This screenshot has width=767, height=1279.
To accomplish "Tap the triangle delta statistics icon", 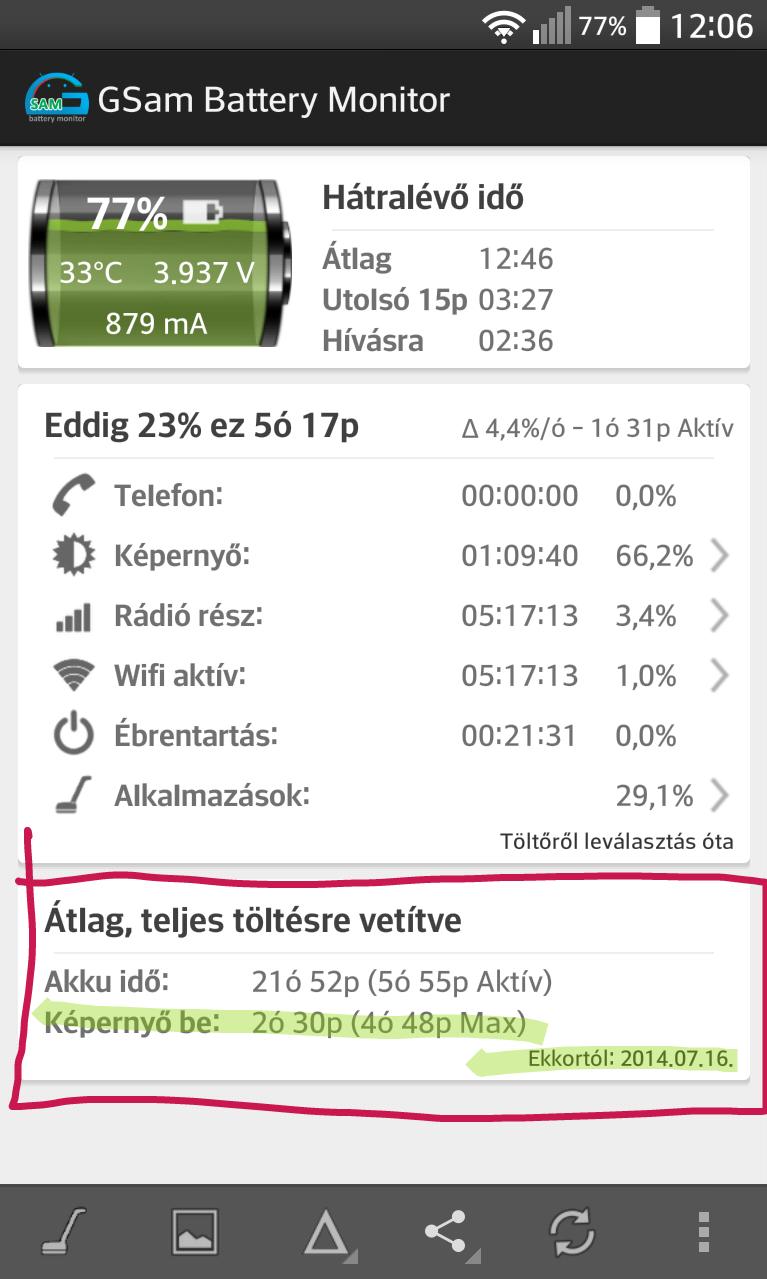I will [326, 1233].
